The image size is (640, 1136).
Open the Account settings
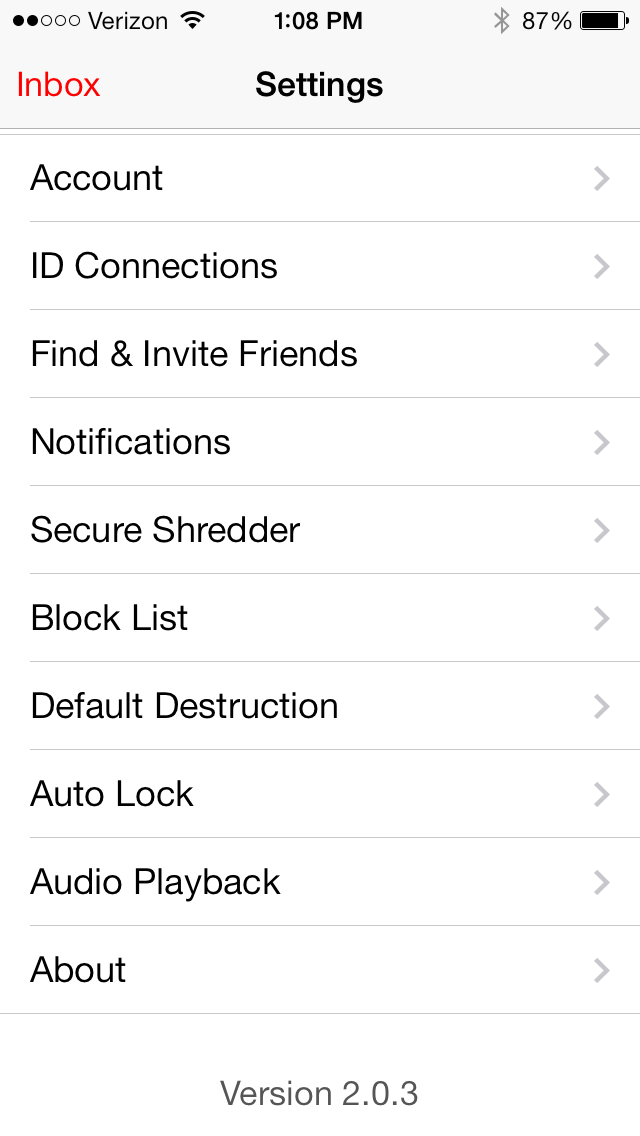coord(320,178)
